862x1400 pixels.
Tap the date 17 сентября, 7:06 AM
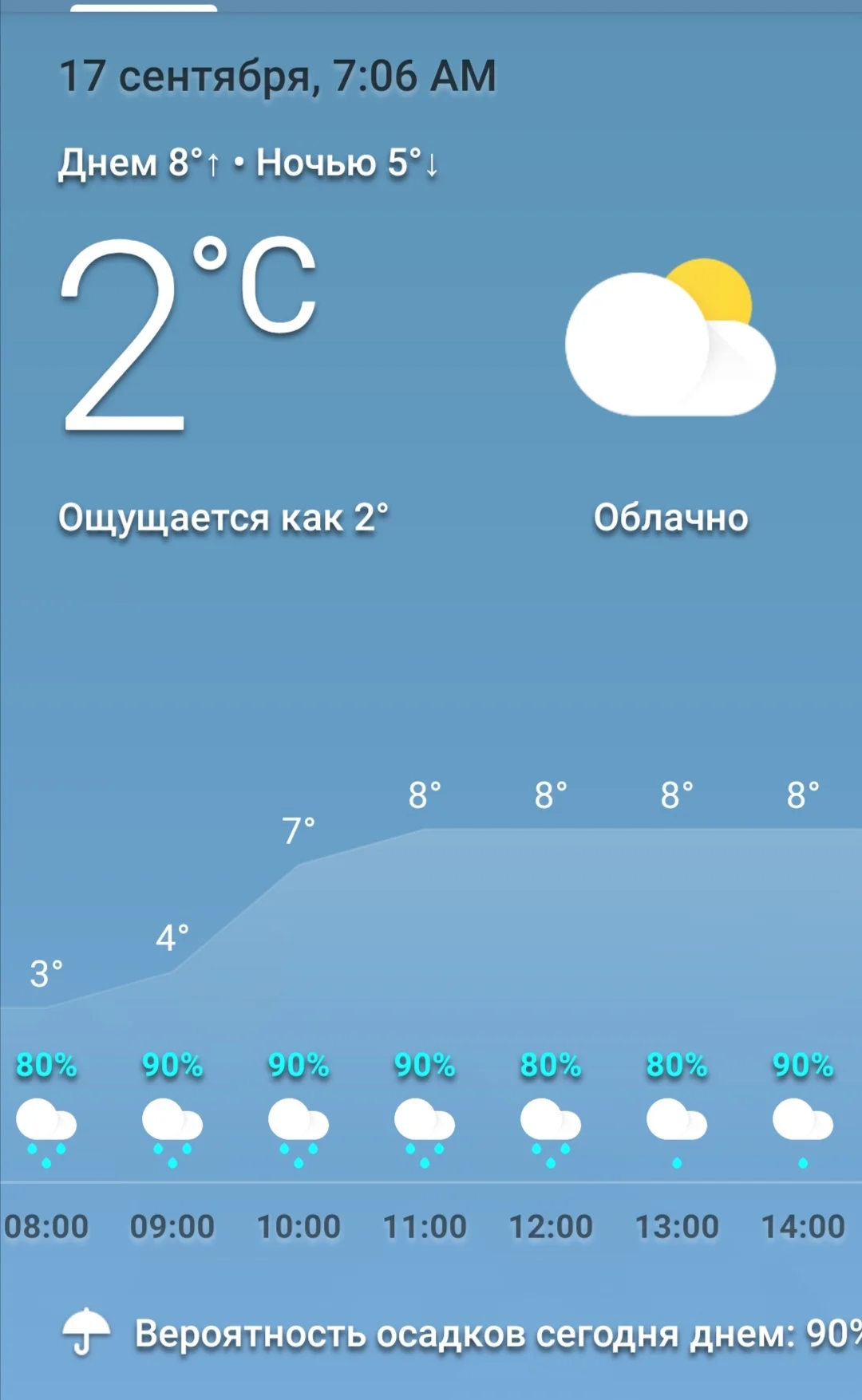[278, 76]
